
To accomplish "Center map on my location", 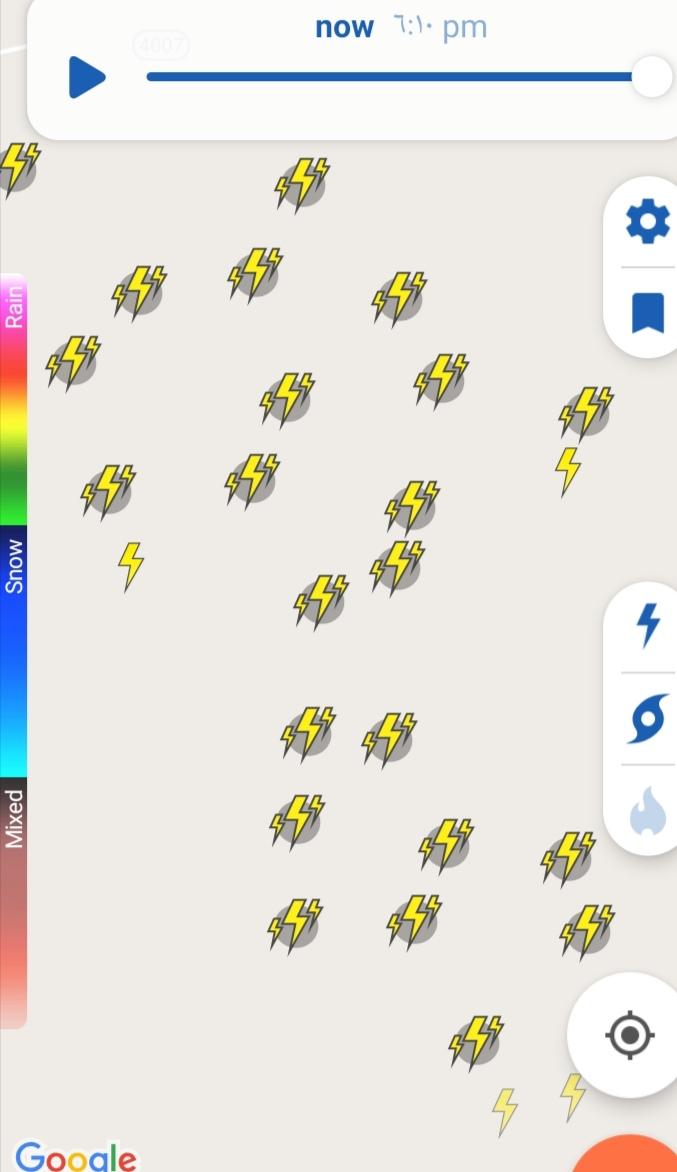I will [631, 1035].
